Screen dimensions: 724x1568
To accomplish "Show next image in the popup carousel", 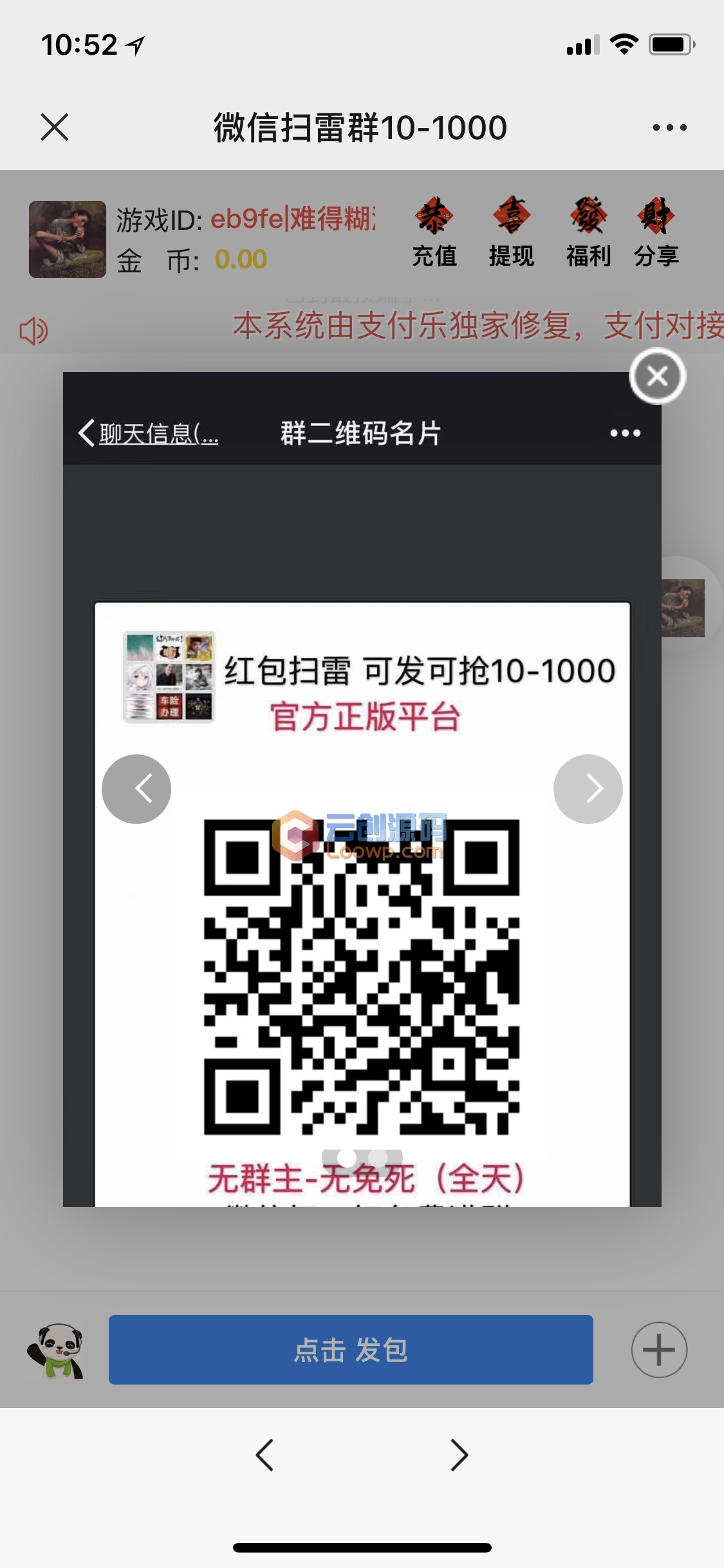I will click(588, 789).
